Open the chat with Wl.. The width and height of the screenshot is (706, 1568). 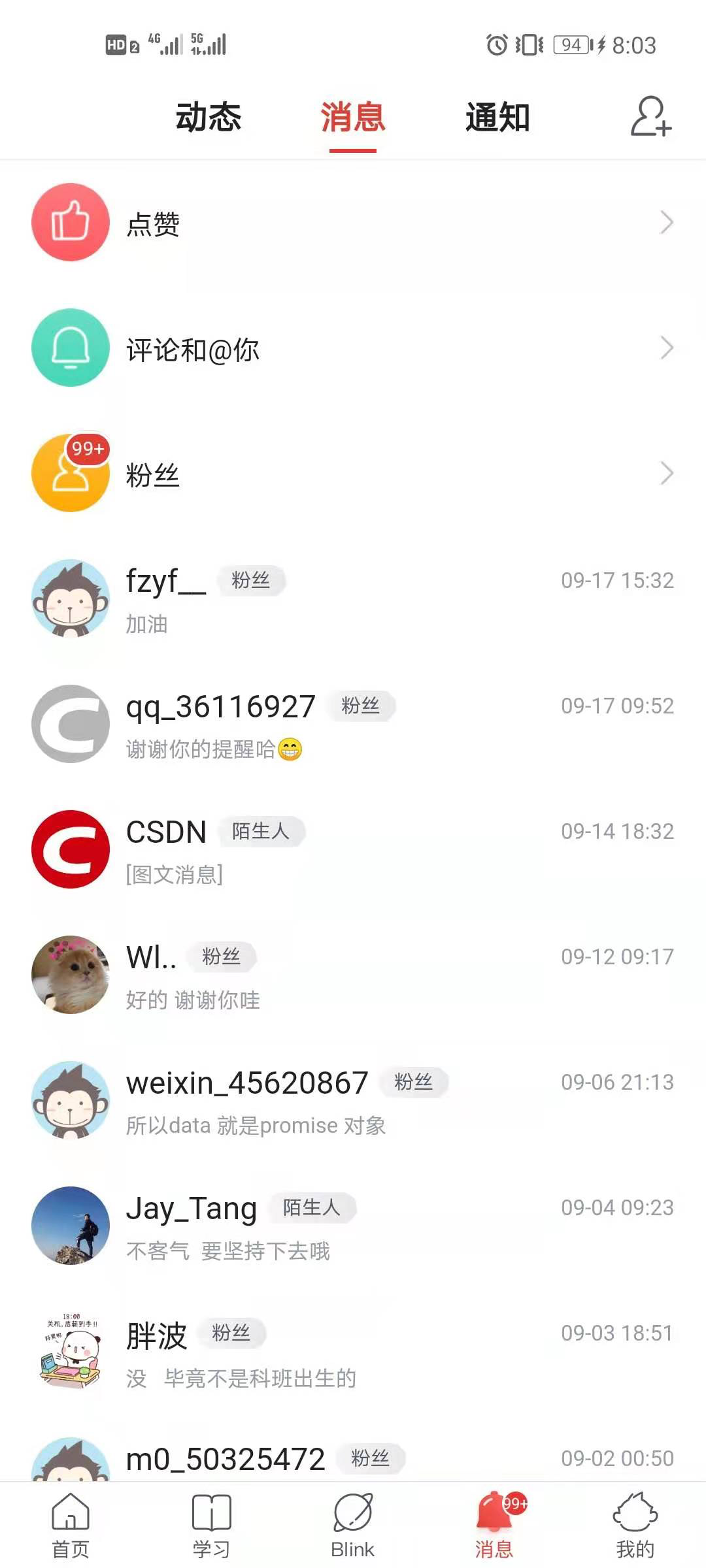coord(353,975)
